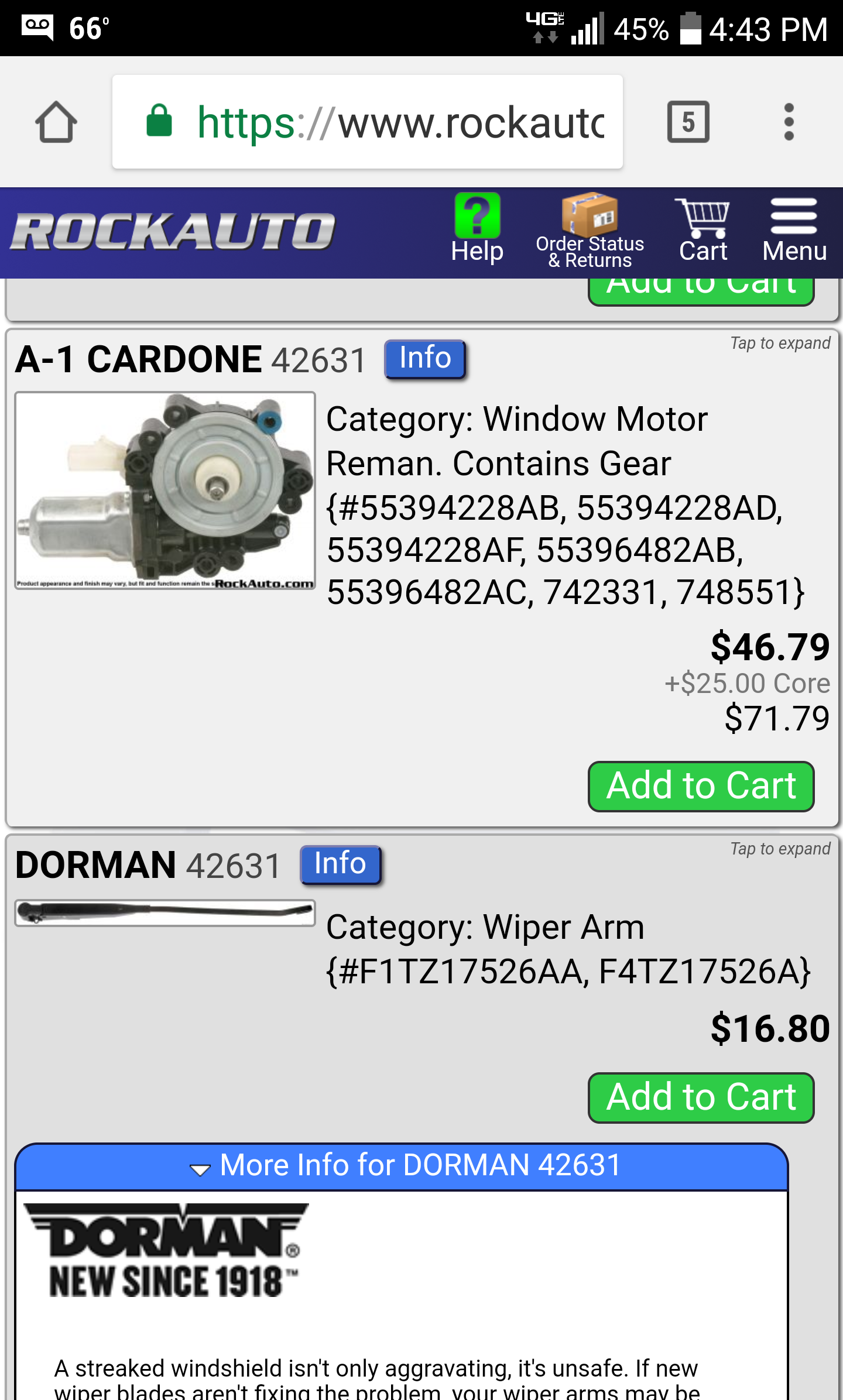Go to the browser home page
This screenshot has height=1400, width=843.
(56, 122)
